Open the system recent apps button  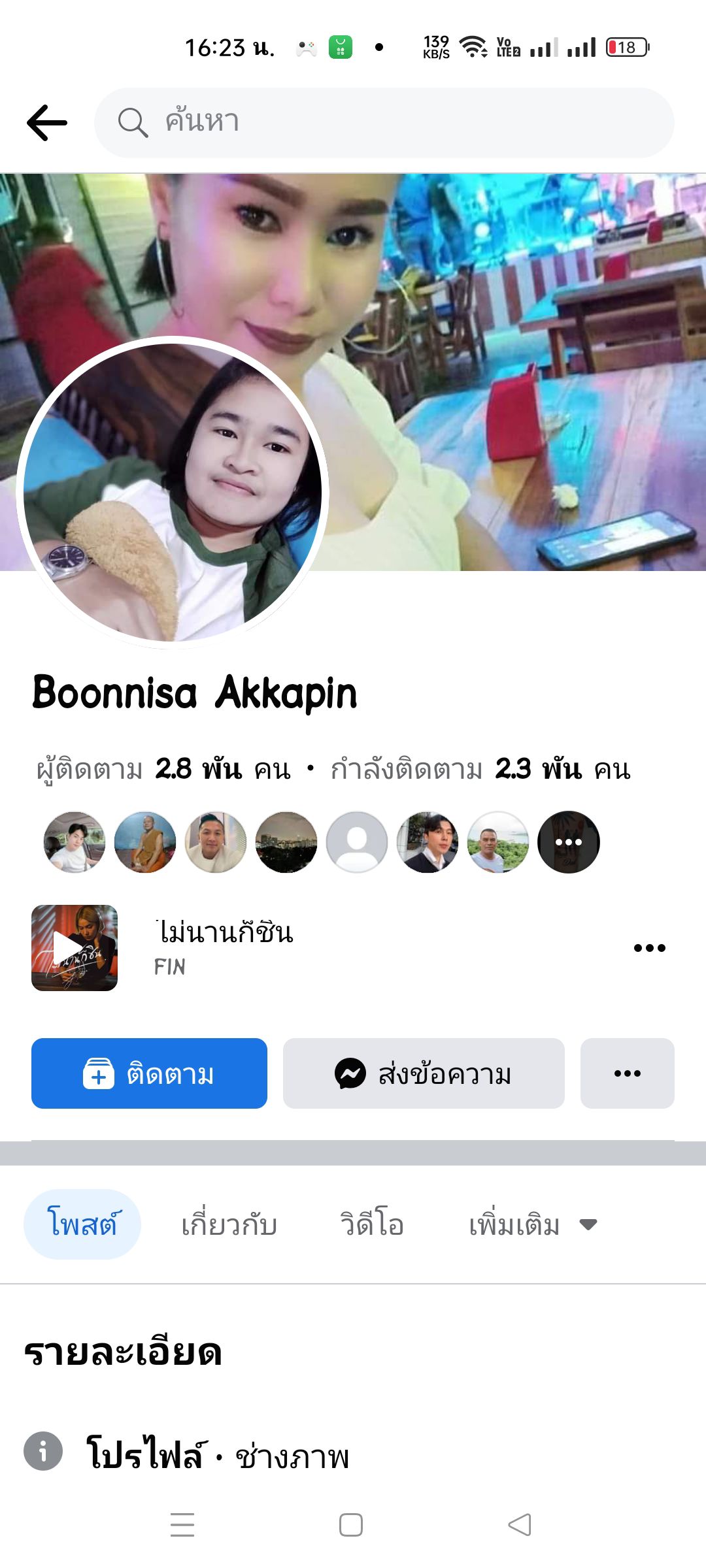182,1524
